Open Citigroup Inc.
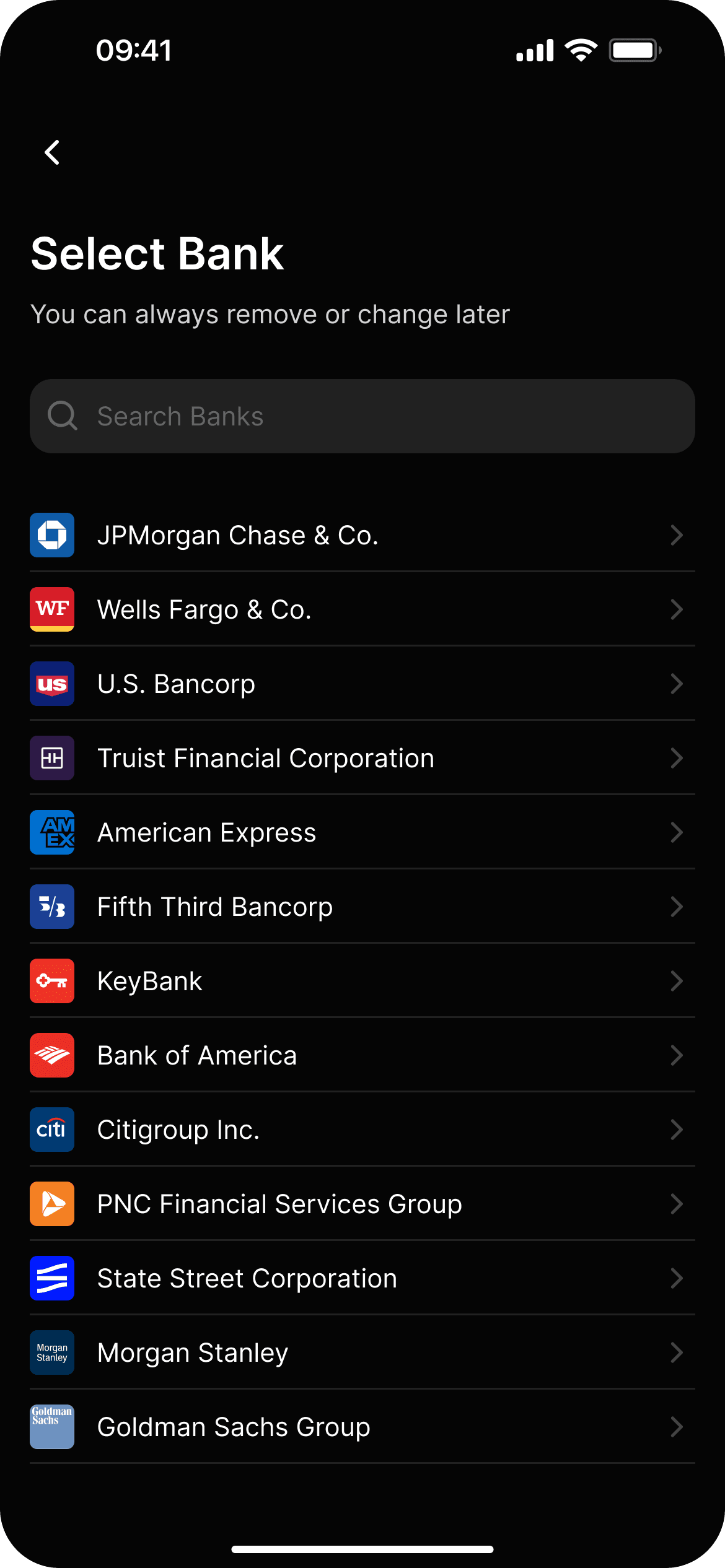Image resolution: width=725 pixels, height=1568 pixels. [362, 1130]
